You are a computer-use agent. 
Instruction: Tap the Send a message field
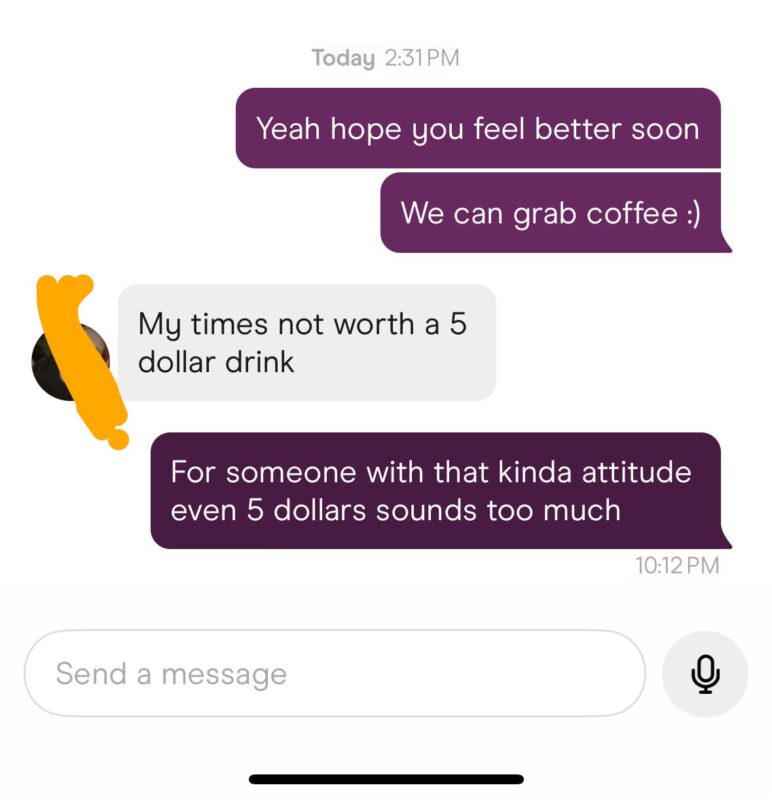pos(334,673)
